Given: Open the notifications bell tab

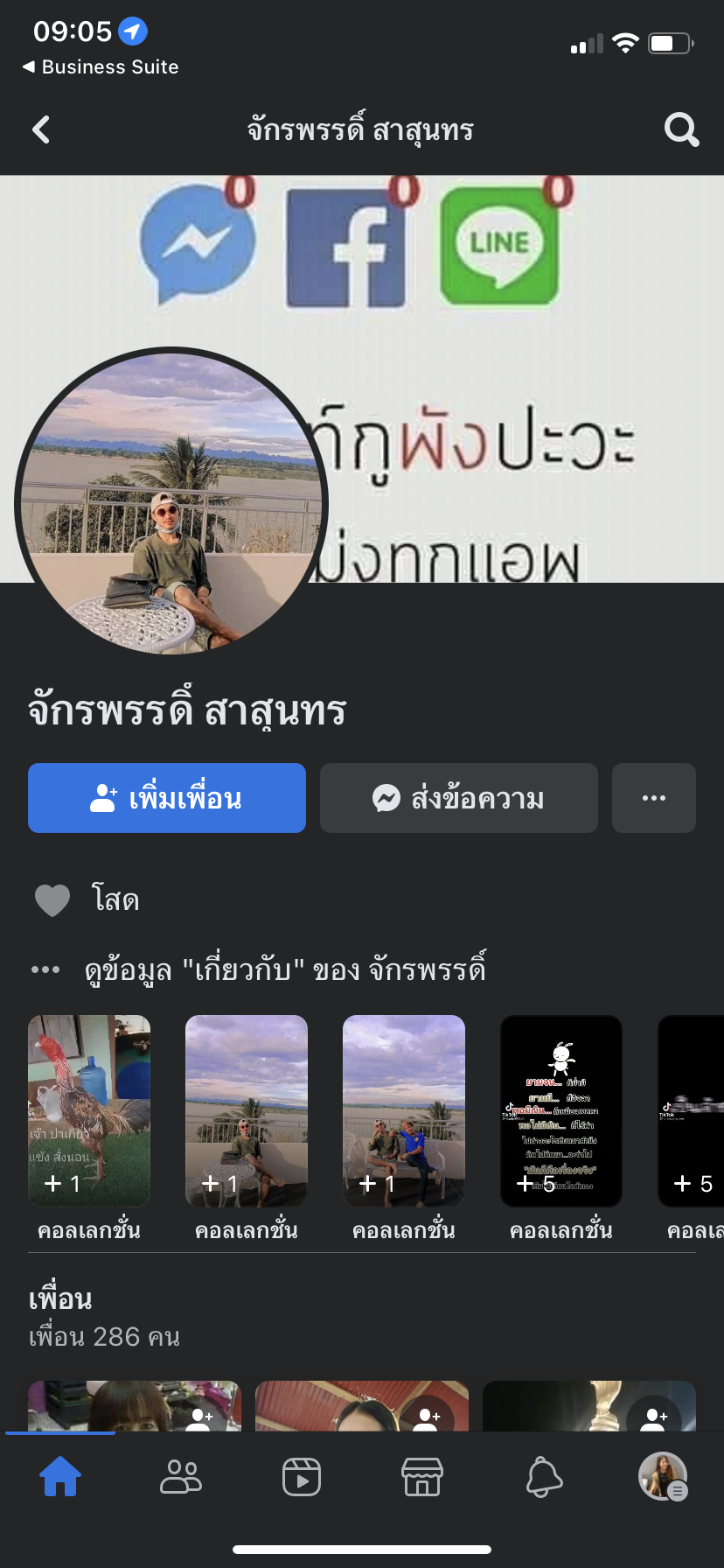Looking at the screenshot, I should (543, 1476).
